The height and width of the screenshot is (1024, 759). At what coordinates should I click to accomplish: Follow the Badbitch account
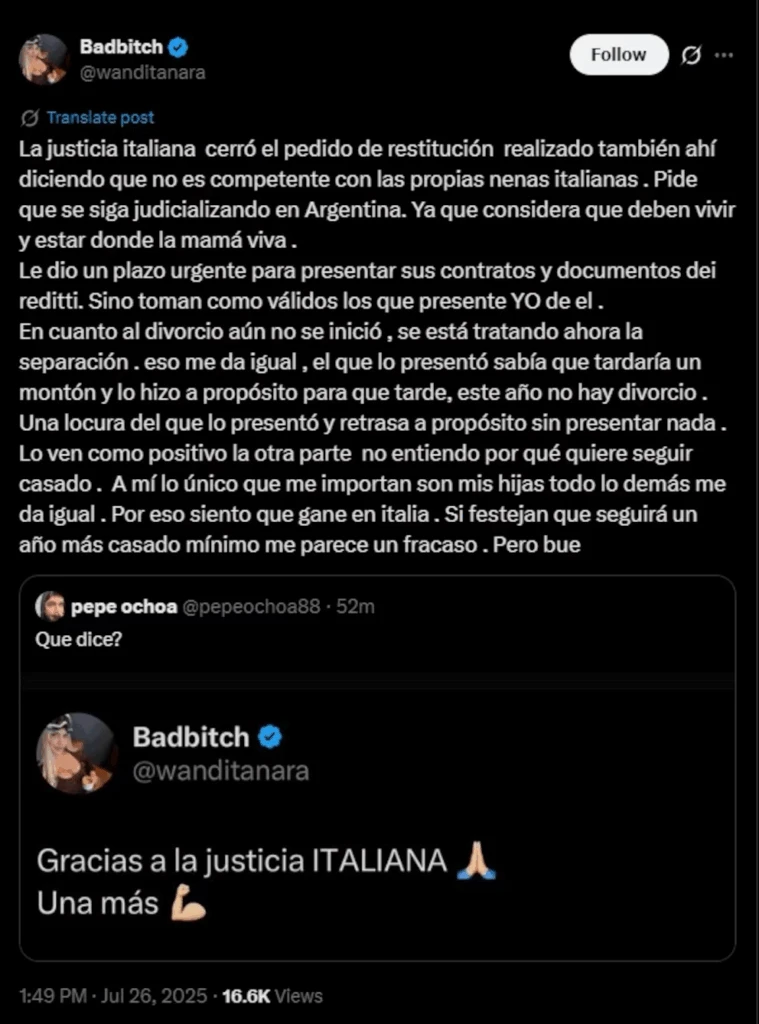[x=618, y=55]
